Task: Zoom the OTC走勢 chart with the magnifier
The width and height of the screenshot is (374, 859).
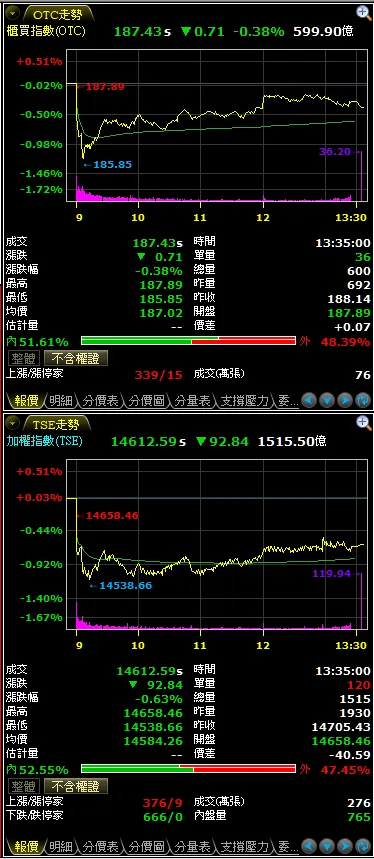Action: (x=363, y=13)
